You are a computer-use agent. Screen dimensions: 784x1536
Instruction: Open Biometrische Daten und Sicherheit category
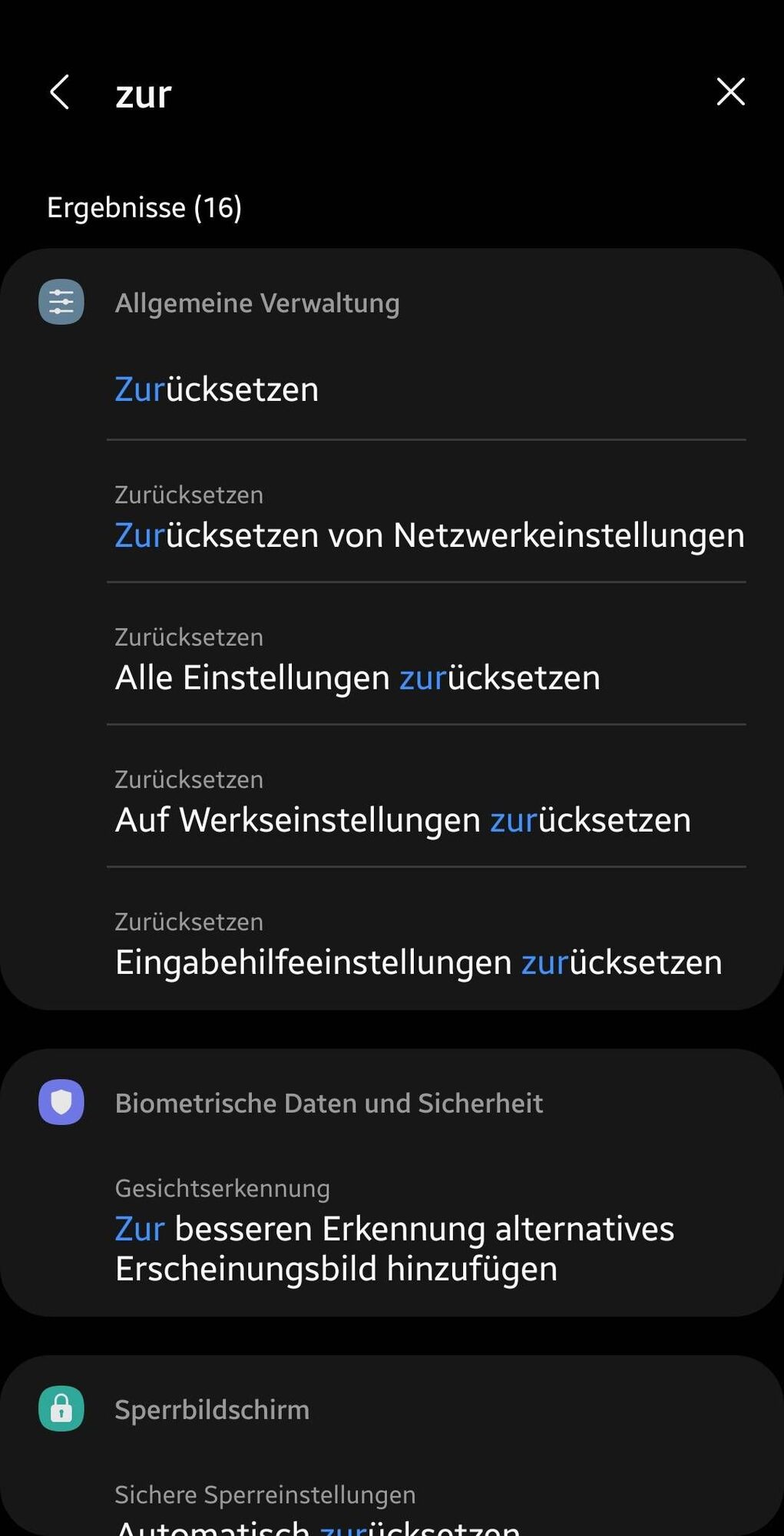329,1104
